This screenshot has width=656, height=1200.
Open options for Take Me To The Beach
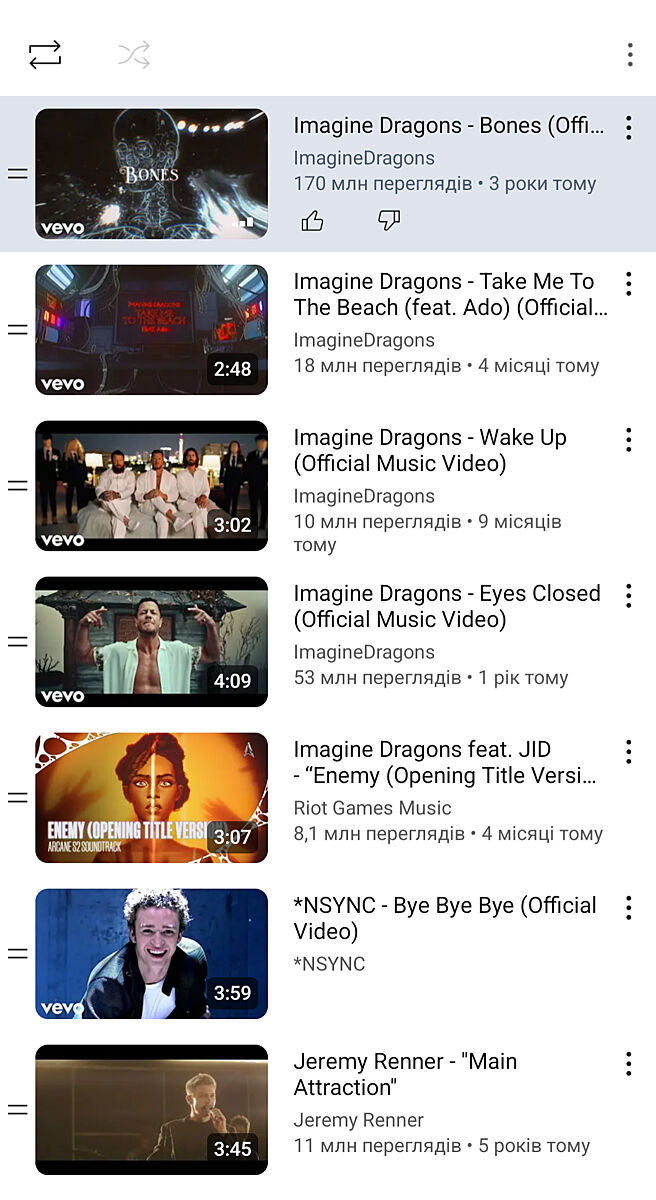click(x=628, y=284)
